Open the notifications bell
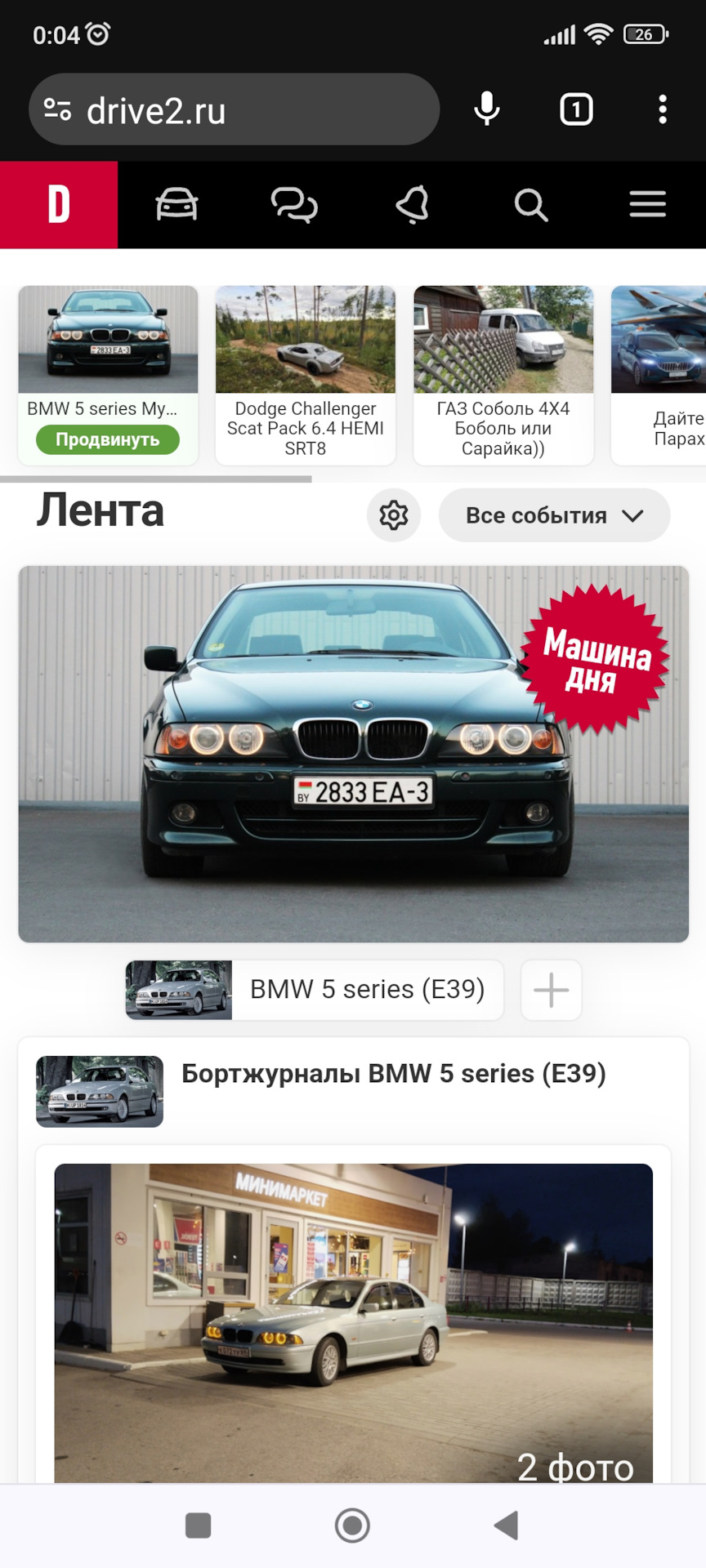 (413, 204)
